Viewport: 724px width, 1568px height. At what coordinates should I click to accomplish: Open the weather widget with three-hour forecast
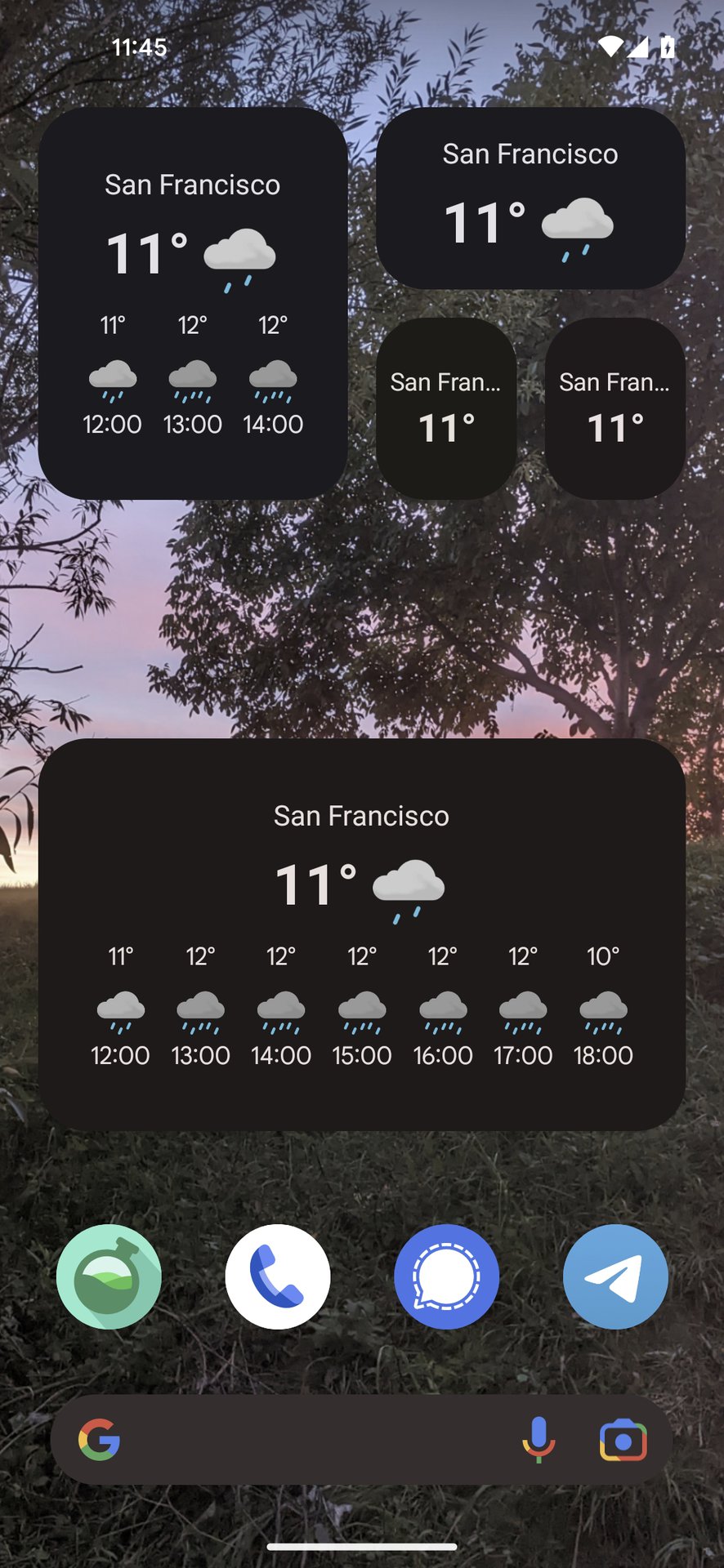point(193,303)
